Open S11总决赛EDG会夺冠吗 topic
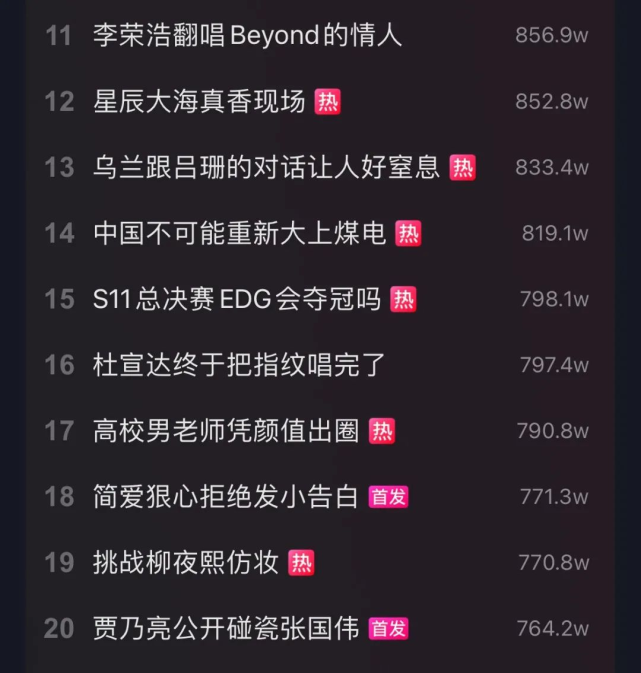Viewport: 641px width, 673px height. tap(237, 299)
